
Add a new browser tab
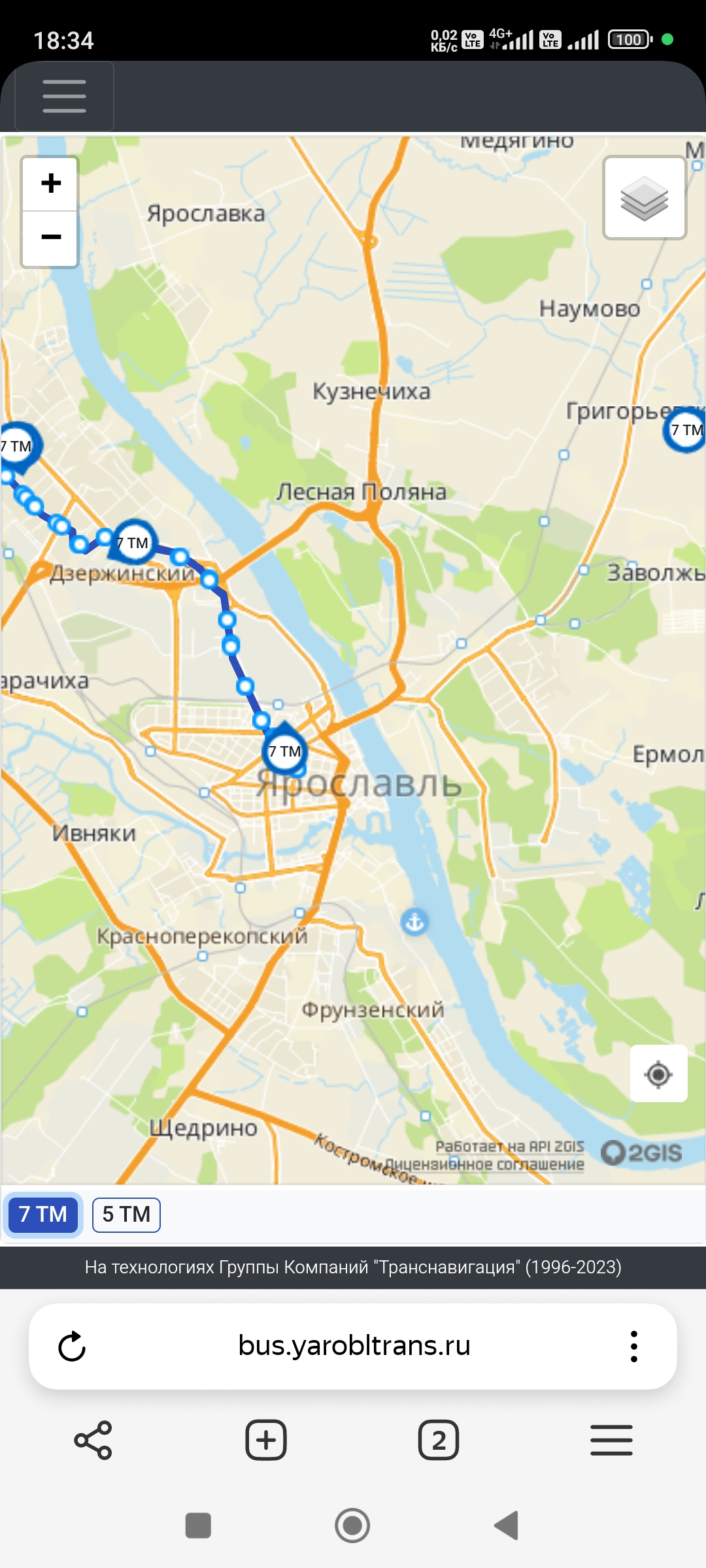coord(265,1440)
